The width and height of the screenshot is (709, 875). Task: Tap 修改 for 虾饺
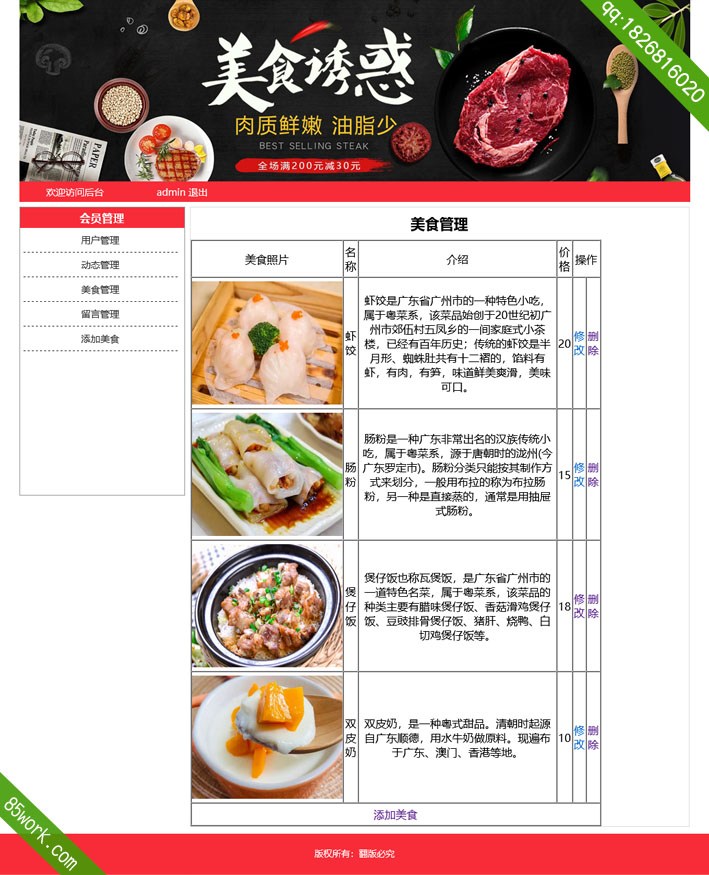tap(579, 343)
